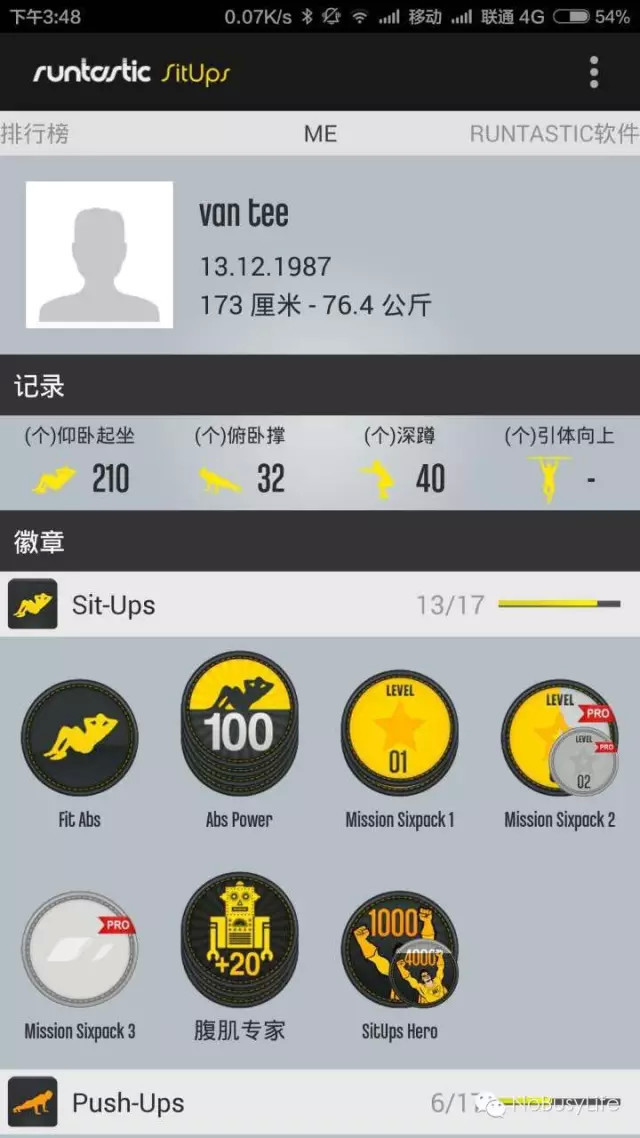Screen dimensions: 640x1138
Task: View the Fit Abs badge
Action: click(79, 740)
